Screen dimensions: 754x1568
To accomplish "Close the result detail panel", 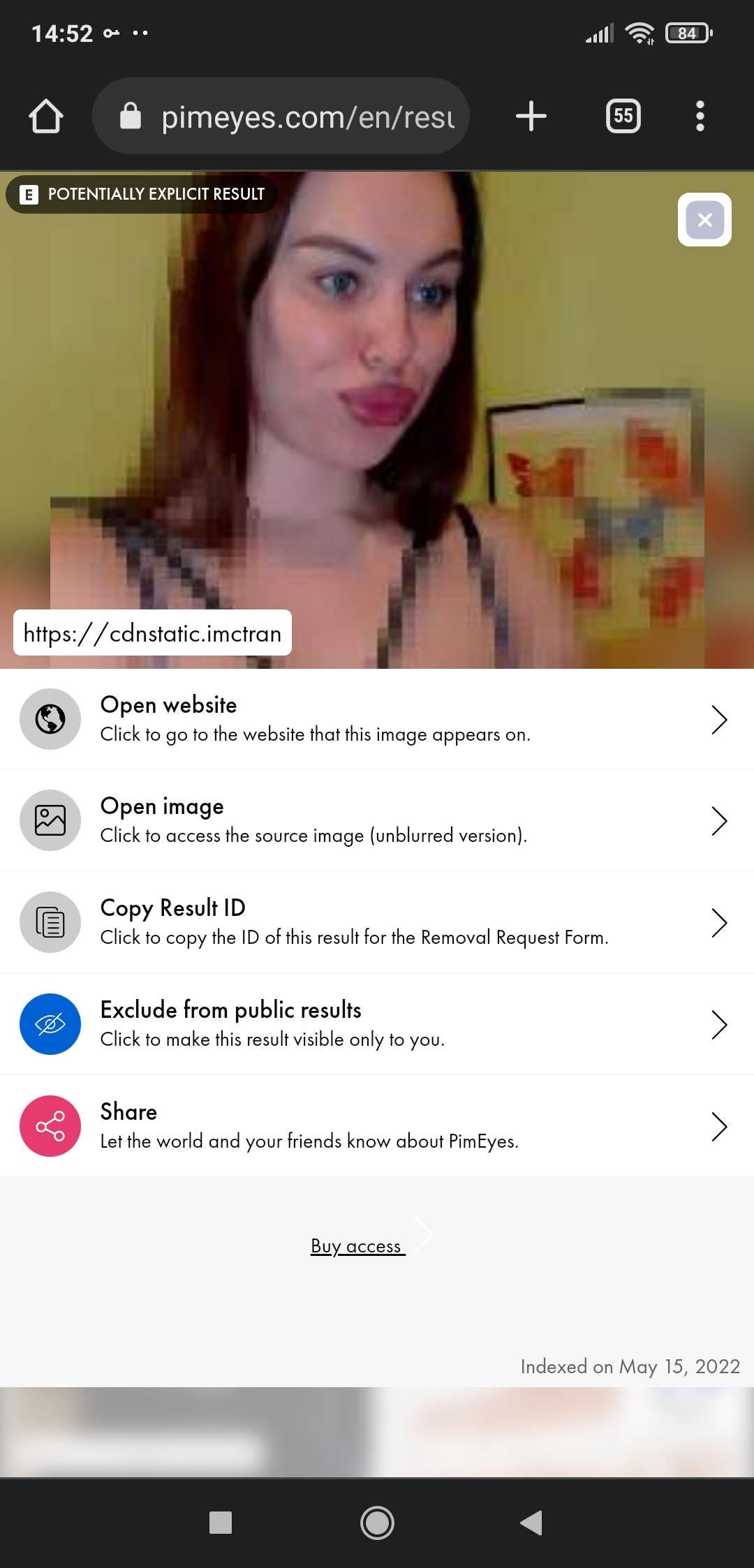I will pyautogui.click(x=704, y=220).
